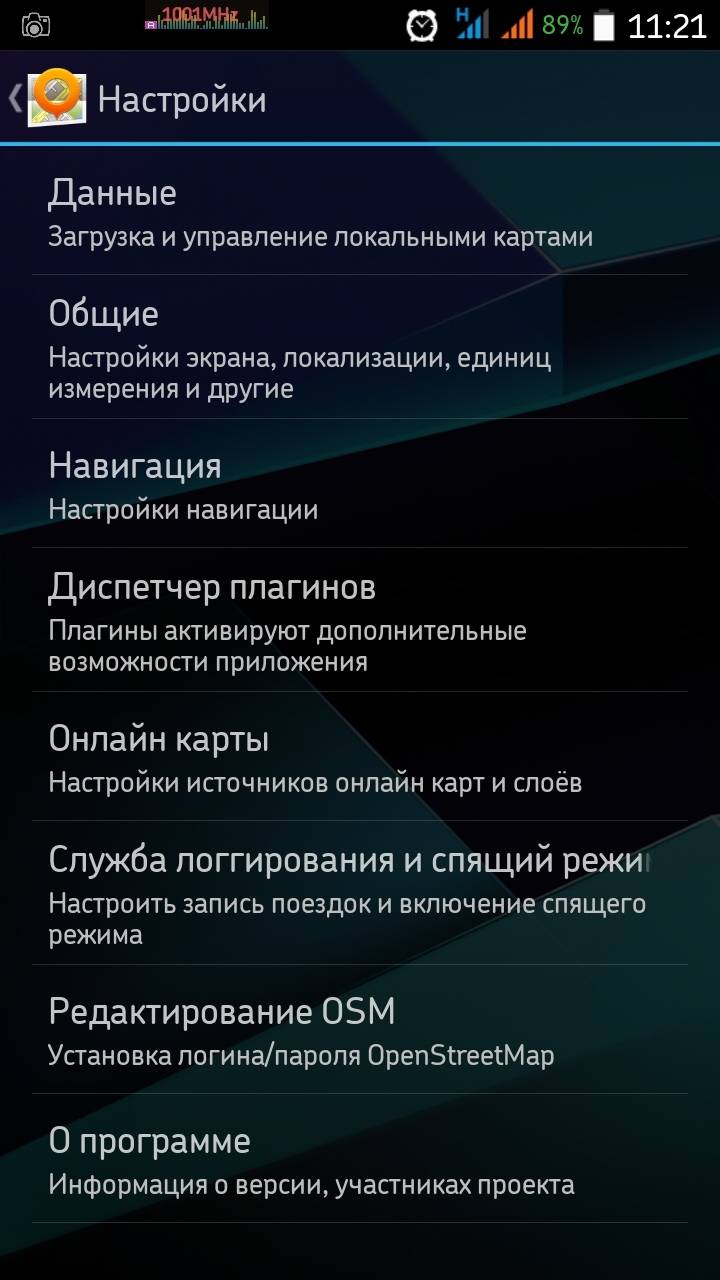Open О программе info
Image resolution: width=720 pixels, height=1280 pixels.
pyautogui.click(x=360, y=1160)
